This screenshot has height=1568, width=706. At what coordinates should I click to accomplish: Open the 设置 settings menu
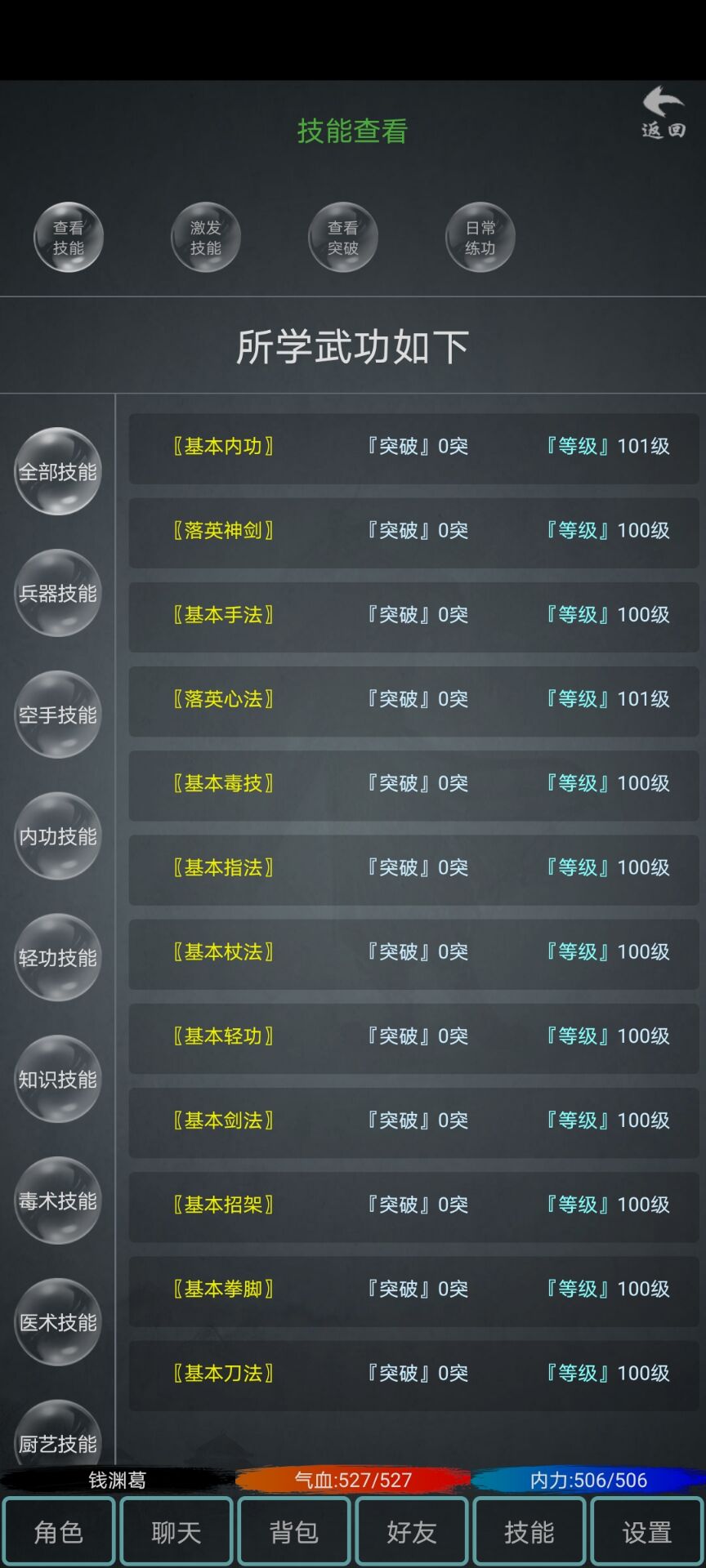(x=646, y=1531)
